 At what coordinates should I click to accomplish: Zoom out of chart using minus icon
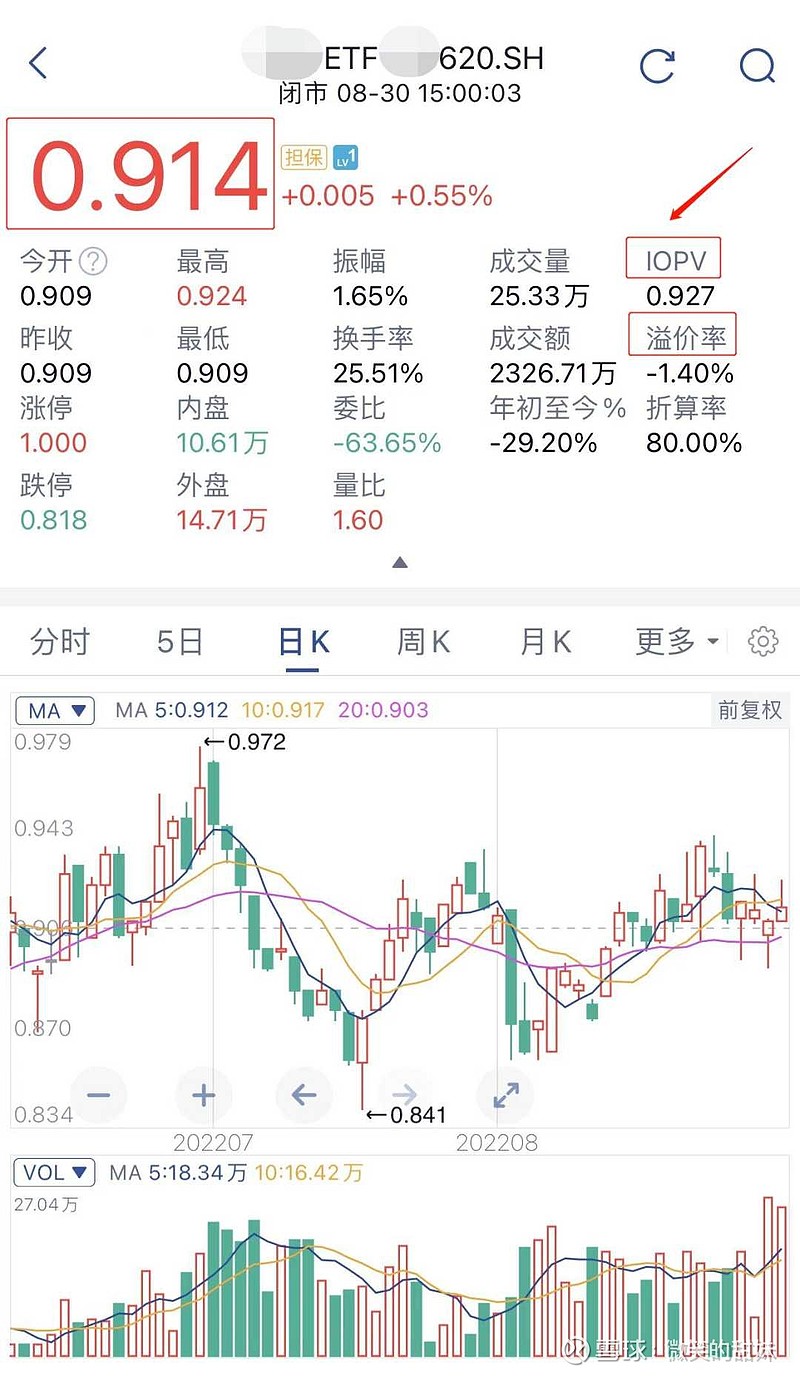[99, 1095]
